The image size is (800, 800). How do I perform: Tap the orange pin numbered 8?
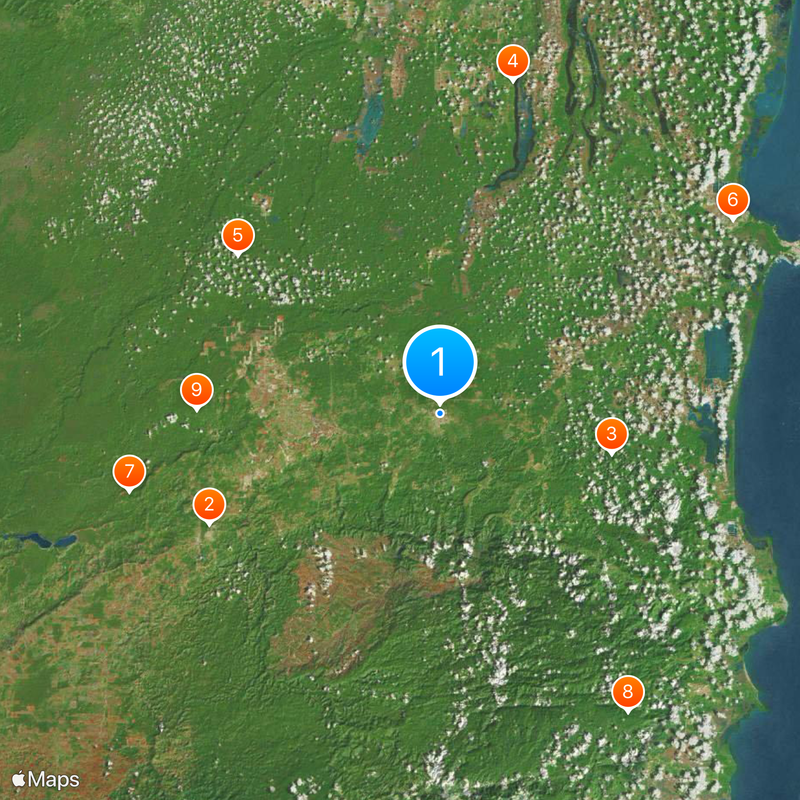coord(627,692)
